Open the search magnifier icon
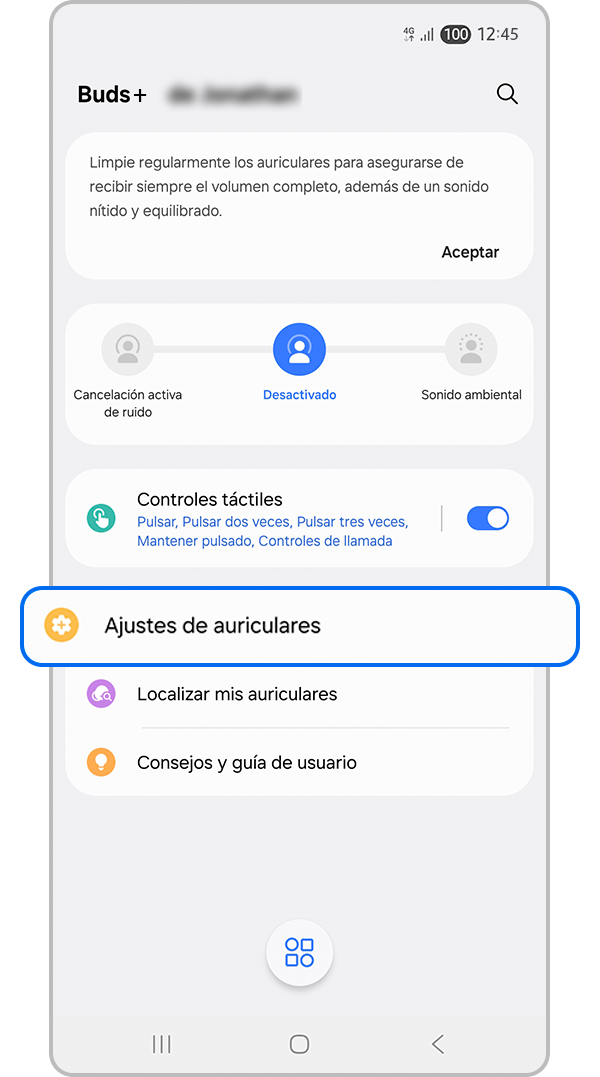This screenshot has height=1077, width=600. coord(507,94)
